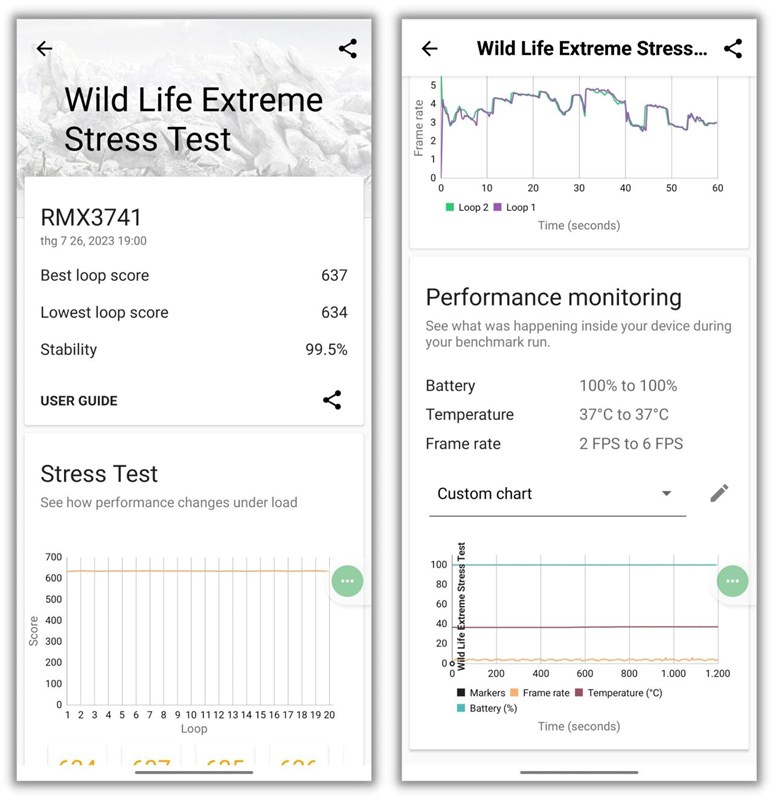Image resolution: width=773 pixels, height=800 pixels.
Task: Tap the share icon at top right
Action: click(347, 48)
